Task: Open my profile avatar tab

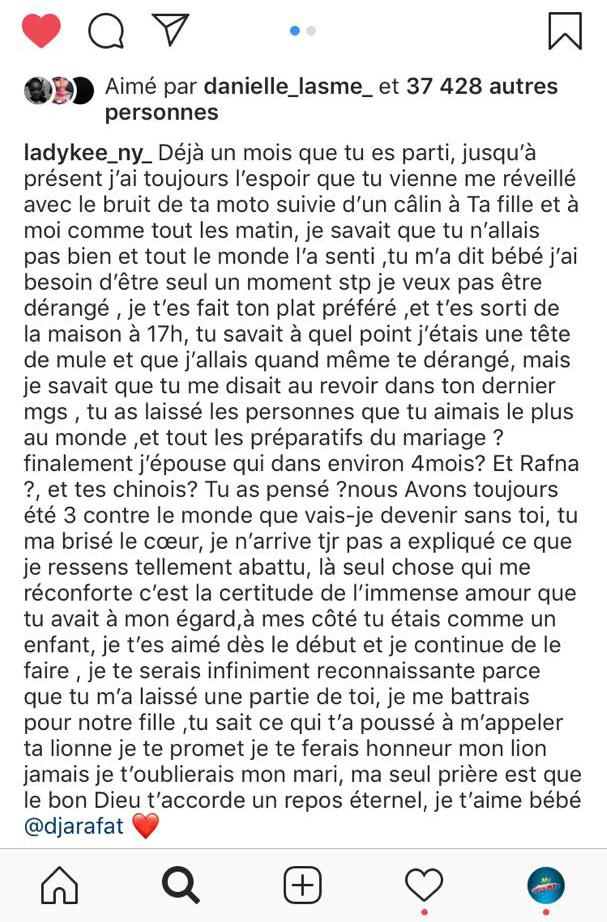Action: click(x=546, y=884)
